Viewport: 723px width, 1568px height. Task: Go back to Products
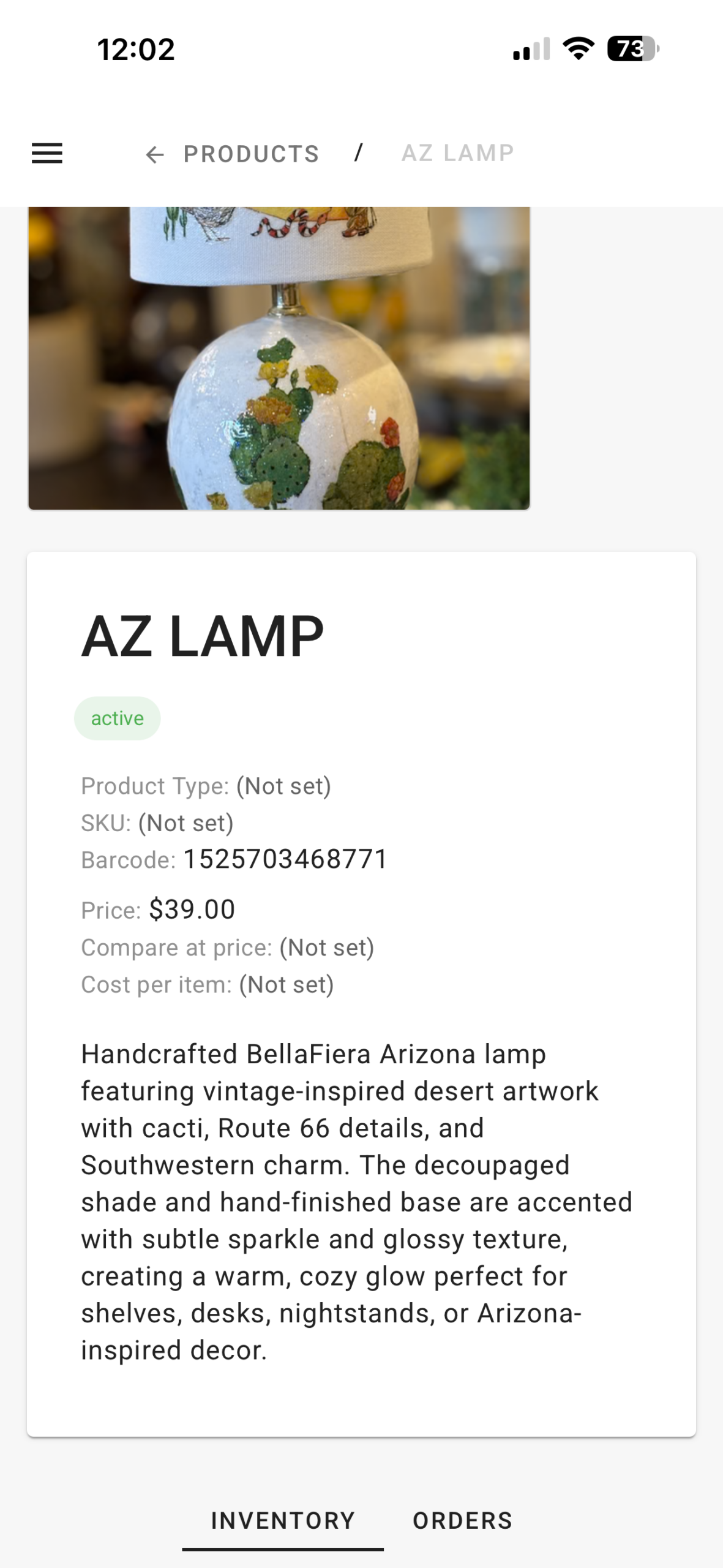click(233, 154)
